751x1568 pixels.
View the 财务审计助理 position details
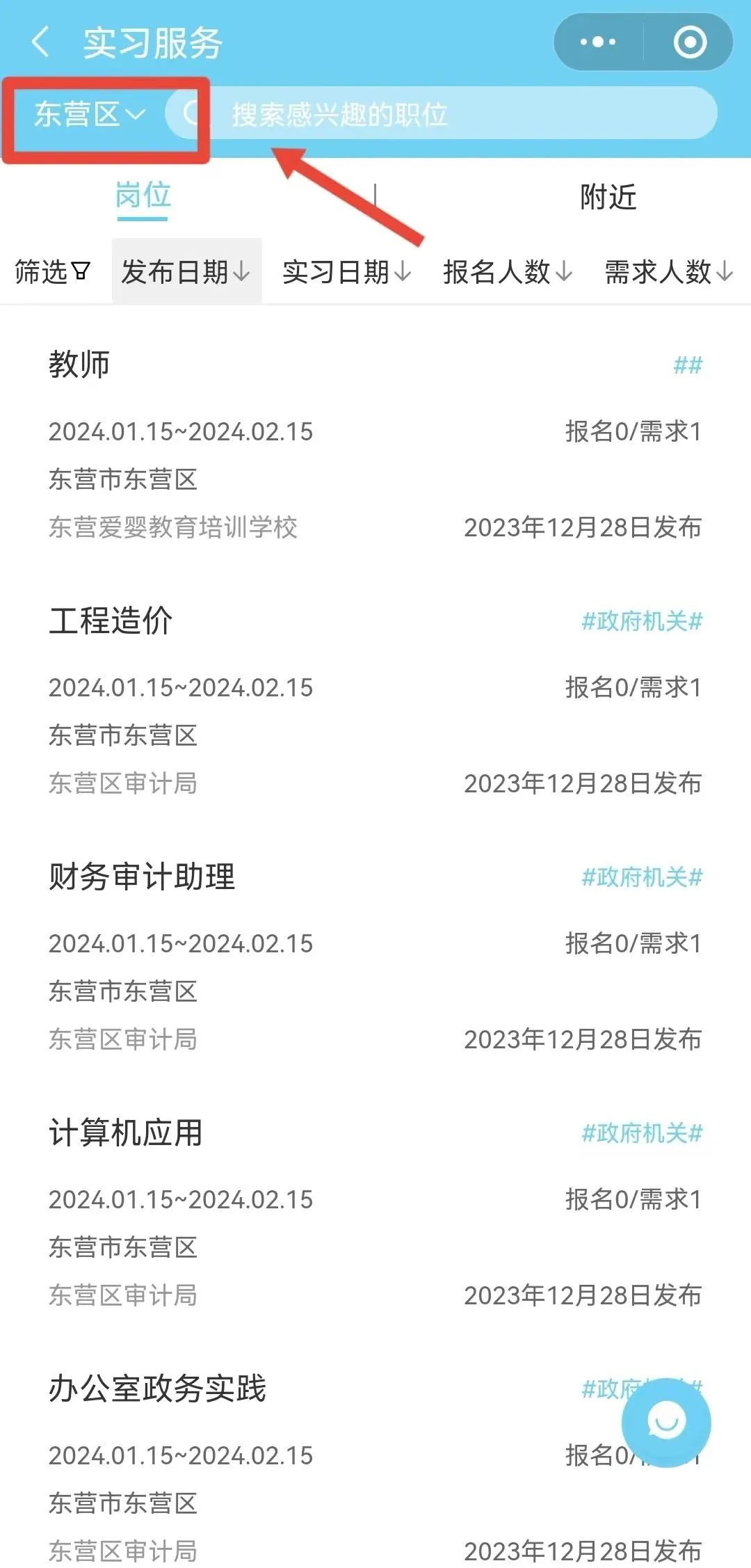(x=142, y=877)
